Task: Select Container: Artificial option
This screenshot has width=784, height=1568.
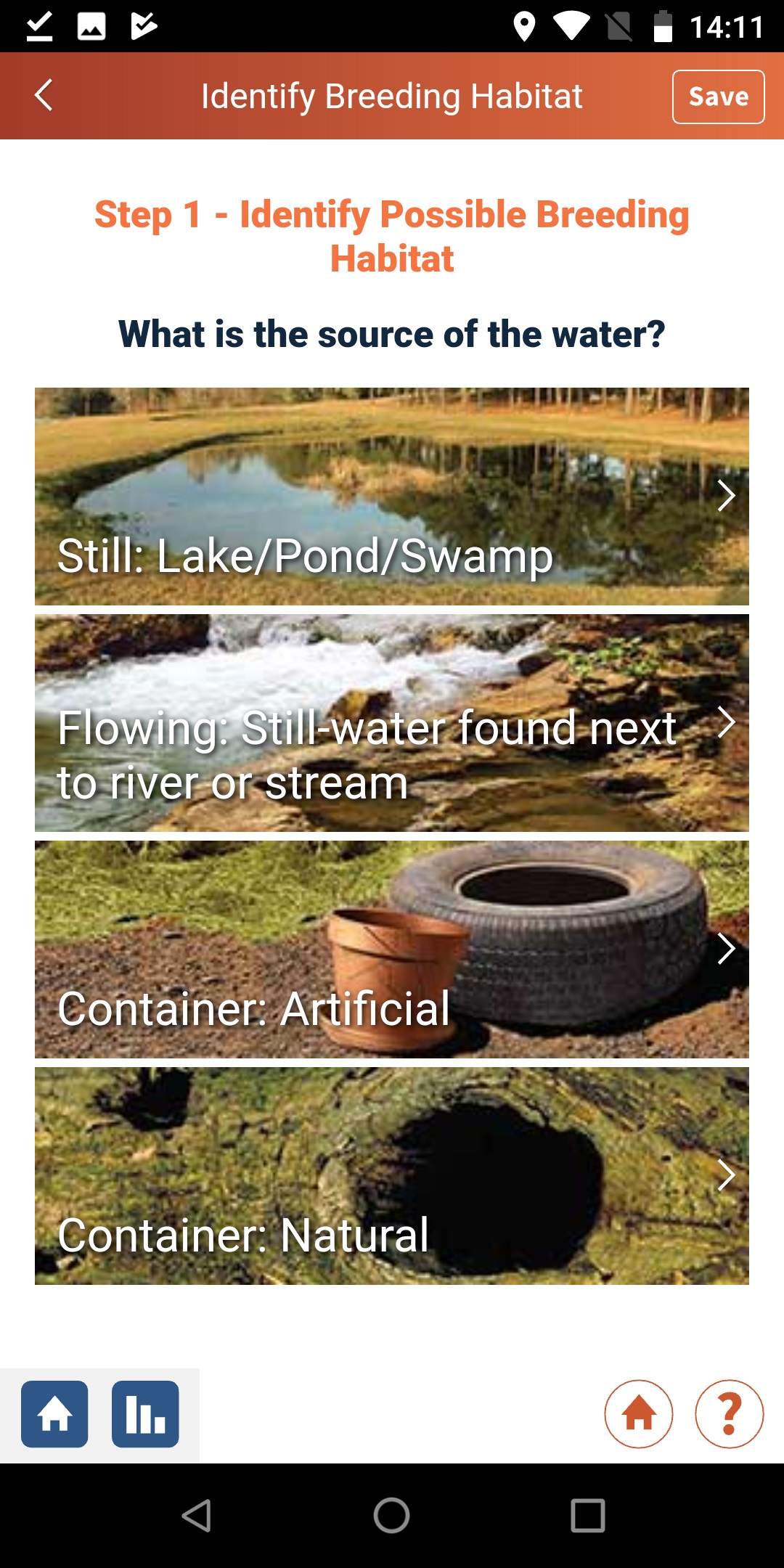Action: [x=392, y=950]
